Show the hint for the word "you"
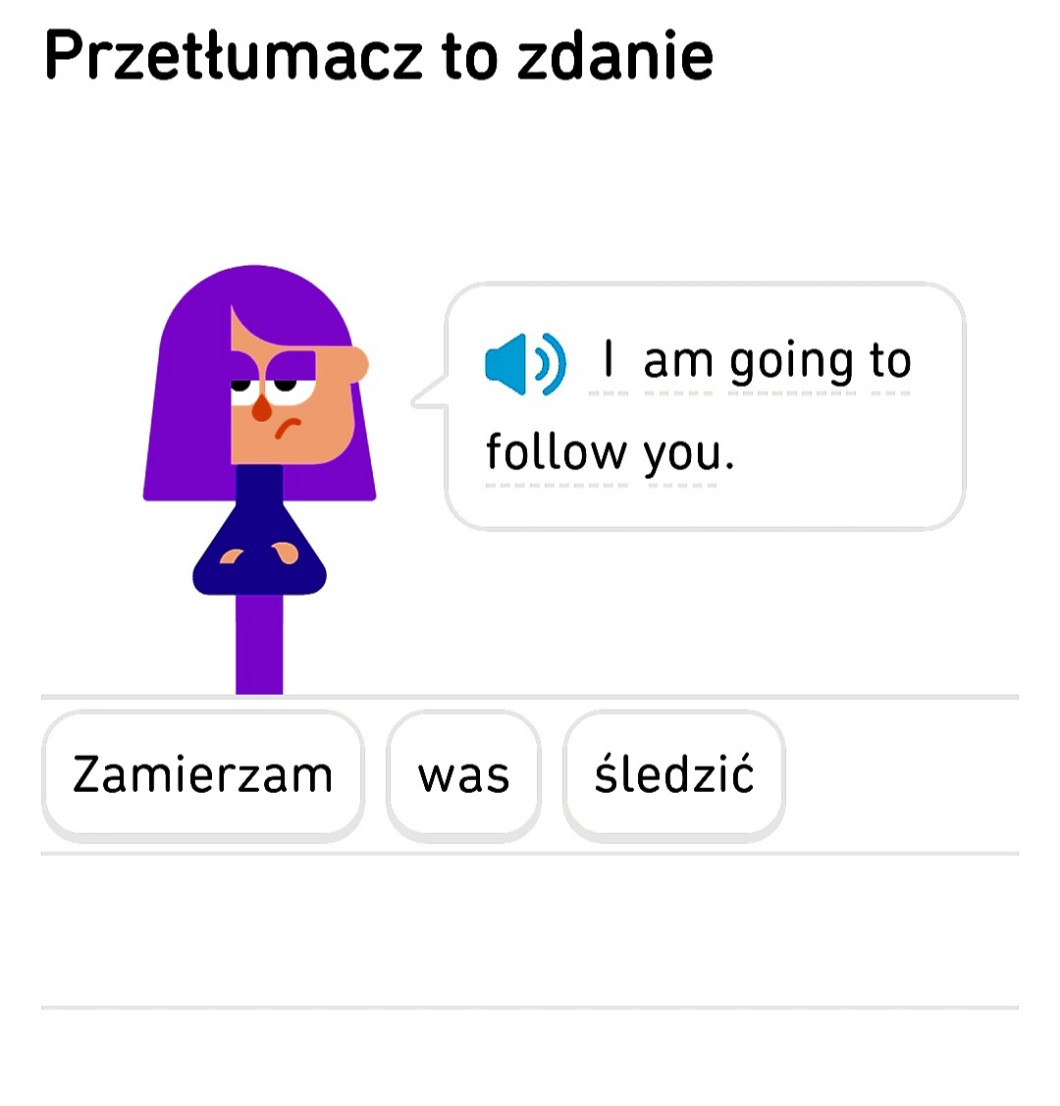The width and height of the screenshot is (1060, 1106). point(682,454)
